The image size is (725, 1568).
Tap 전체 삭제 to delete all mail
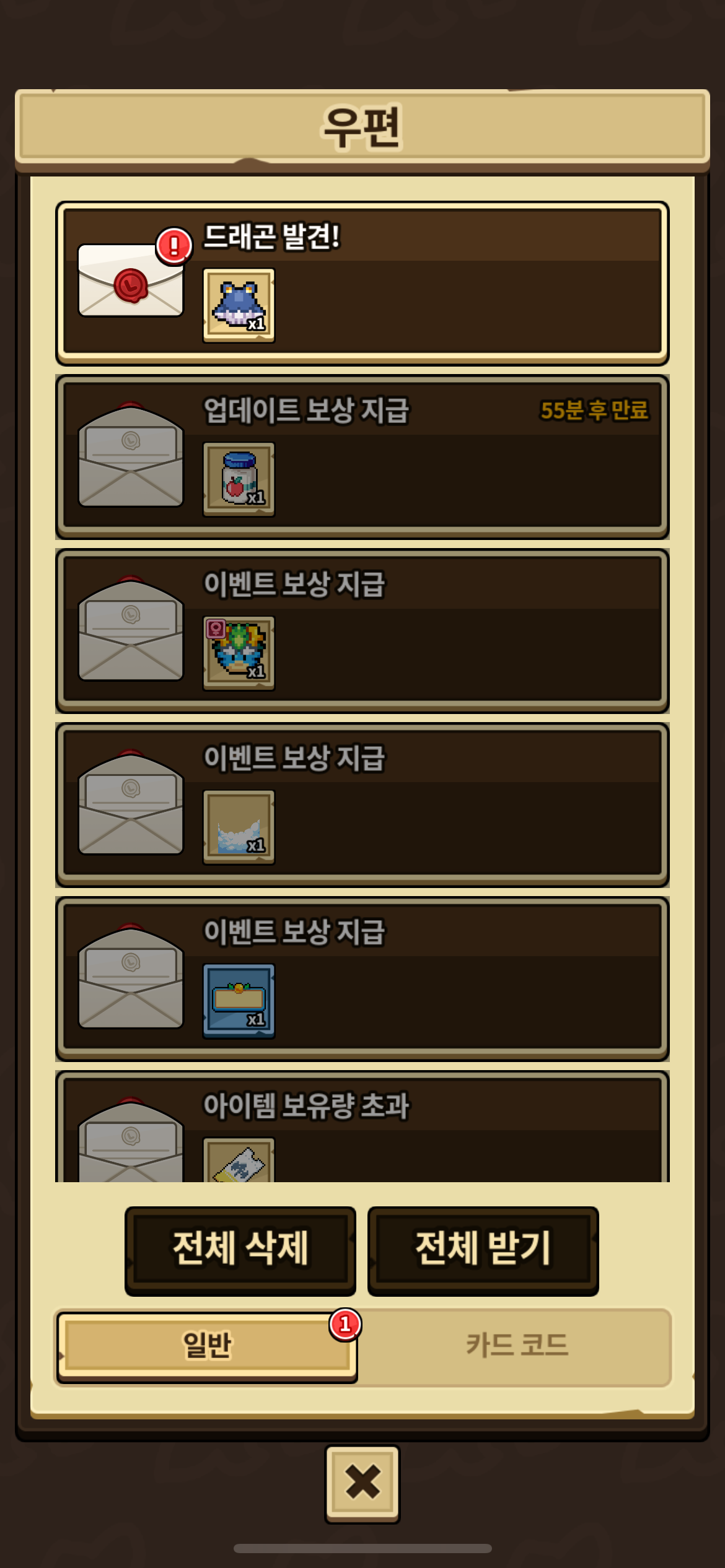tap(240, 1248)
